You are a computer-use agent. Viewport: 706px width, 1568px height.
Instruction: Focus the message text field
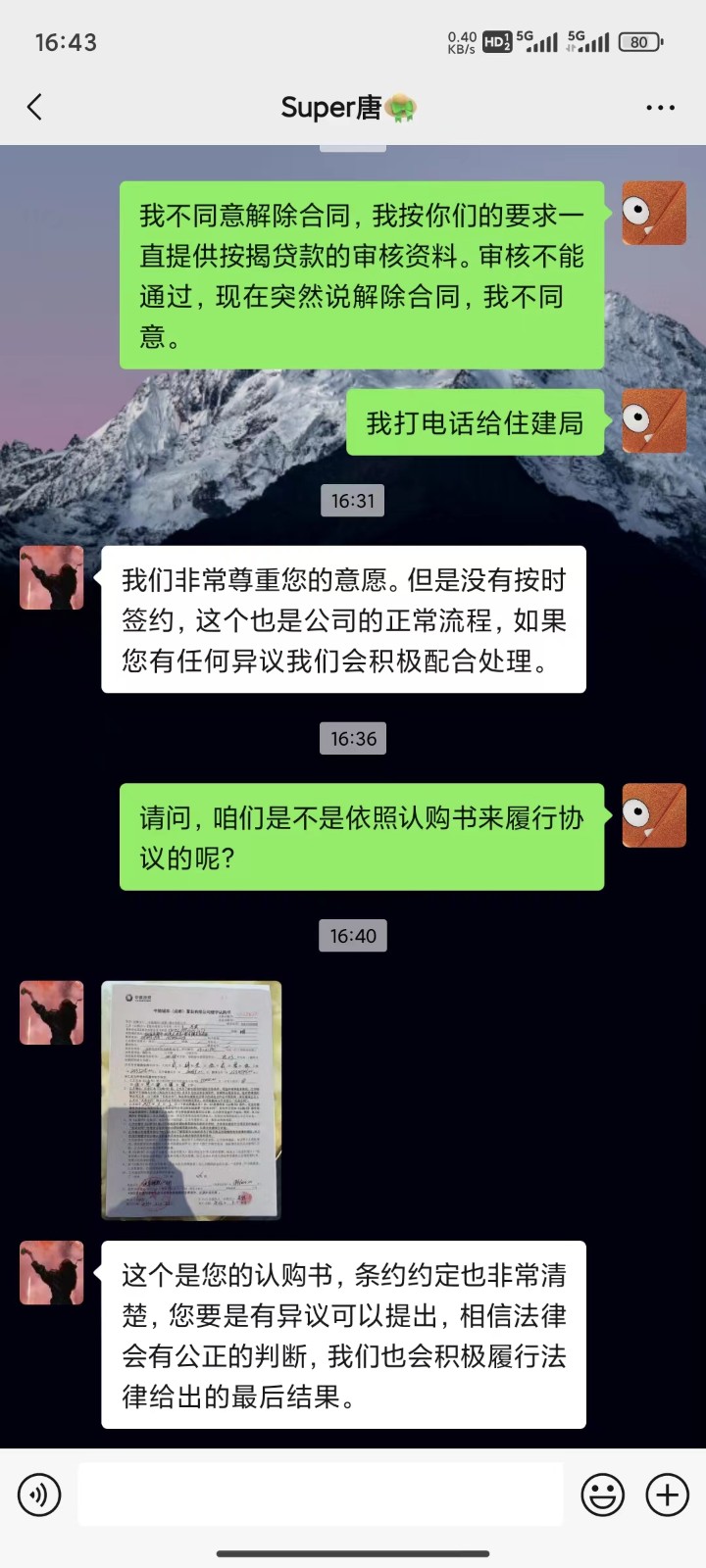(x=321, y=1494)
